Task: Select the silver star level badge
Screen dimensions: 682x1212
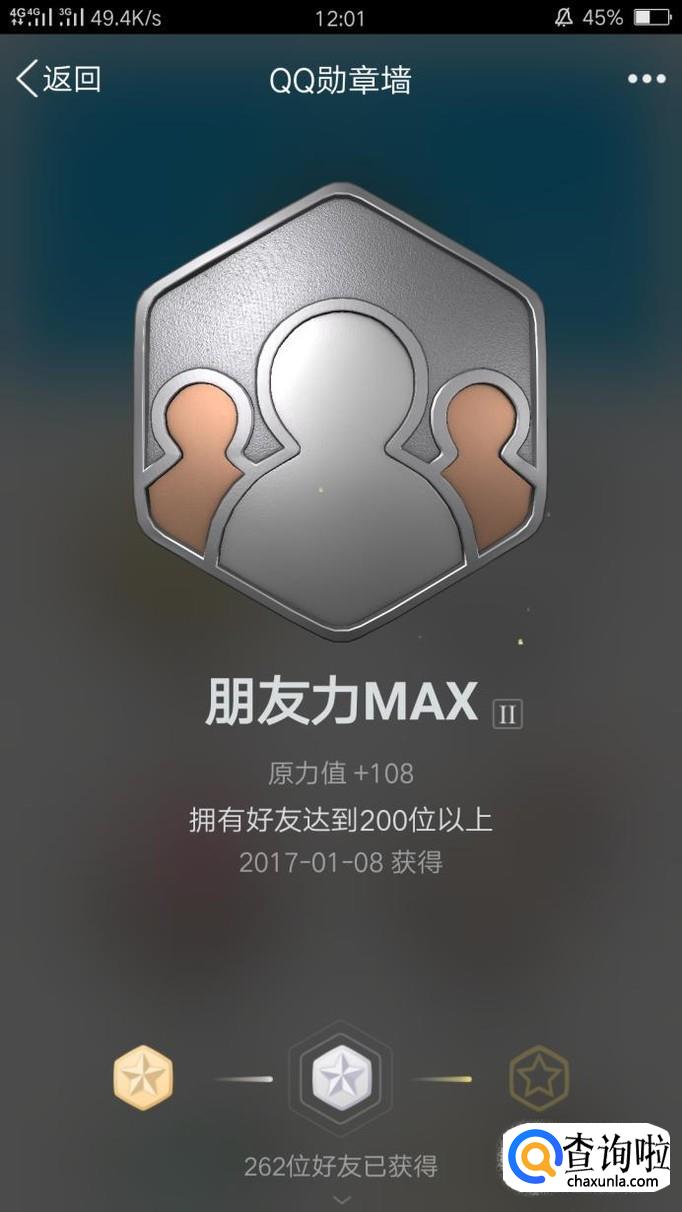Action: click(341, 1079)
